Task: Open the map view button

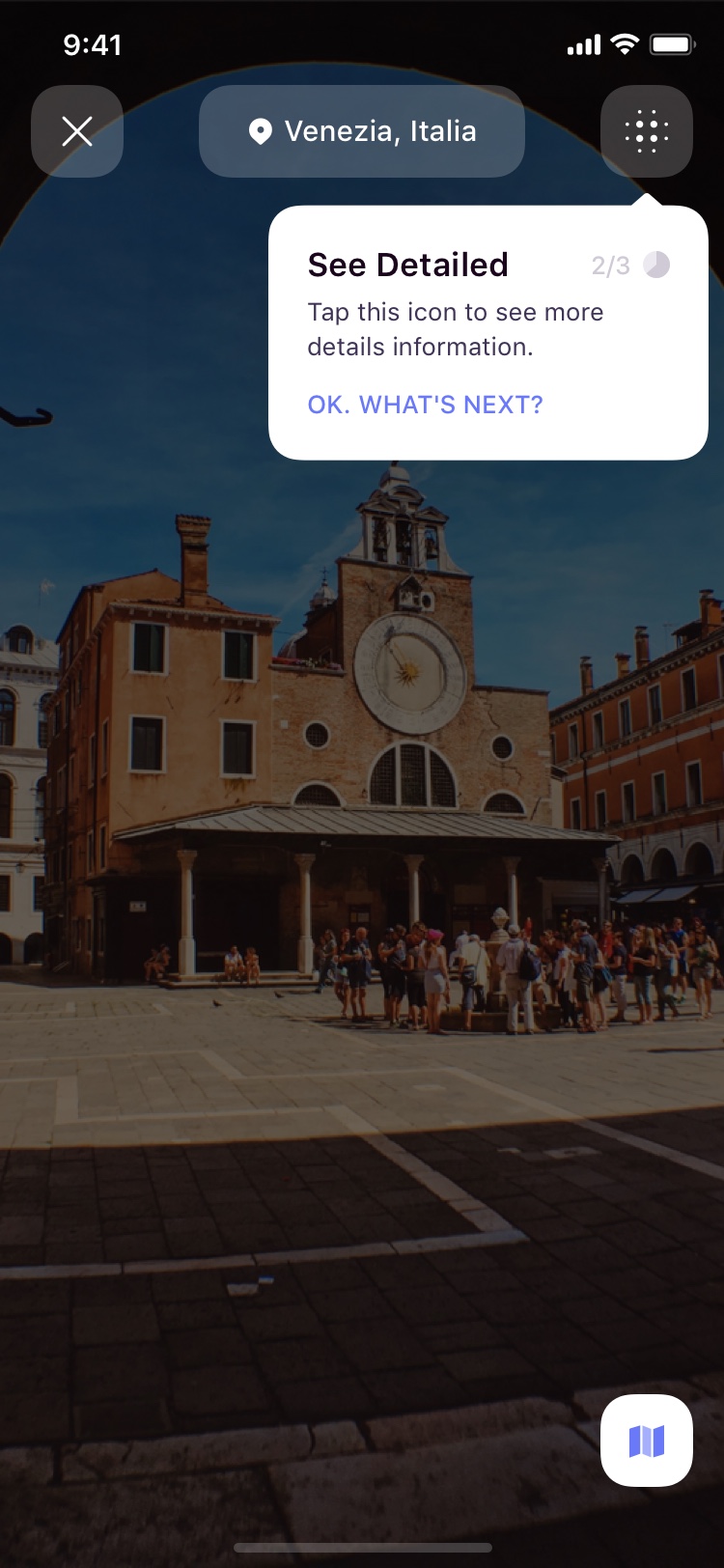Action: 647,1441
